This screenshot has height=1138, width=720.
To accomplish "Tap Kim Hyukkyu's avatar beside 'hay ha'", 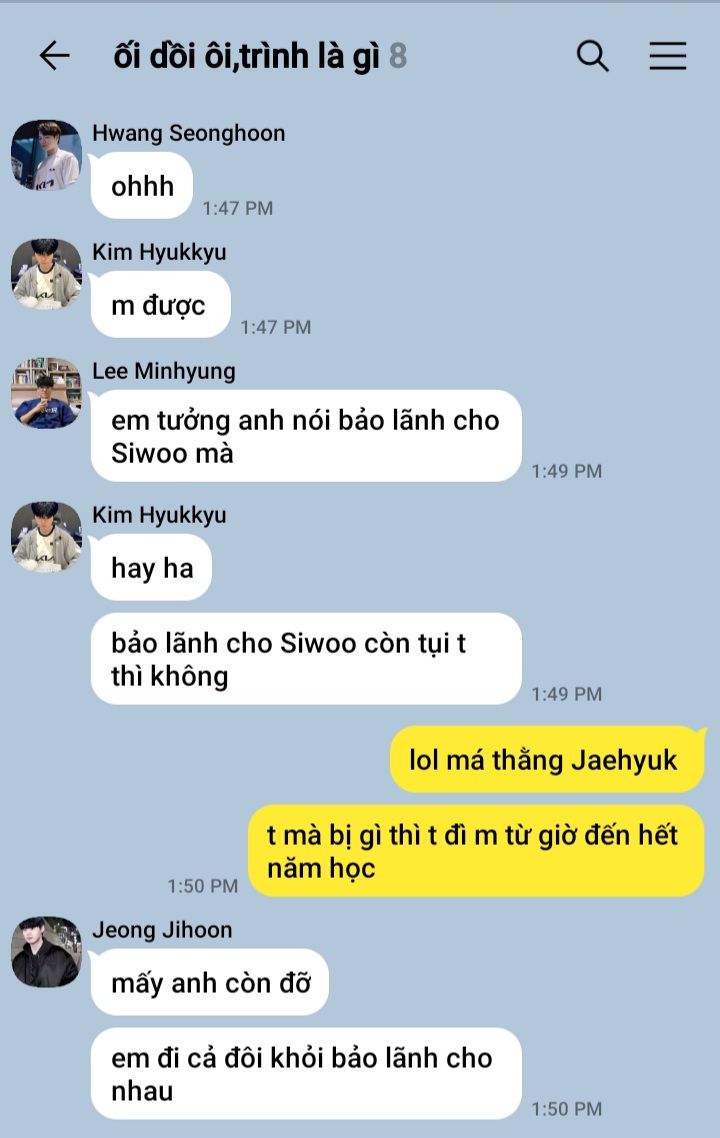I will (x=46, y=537).
